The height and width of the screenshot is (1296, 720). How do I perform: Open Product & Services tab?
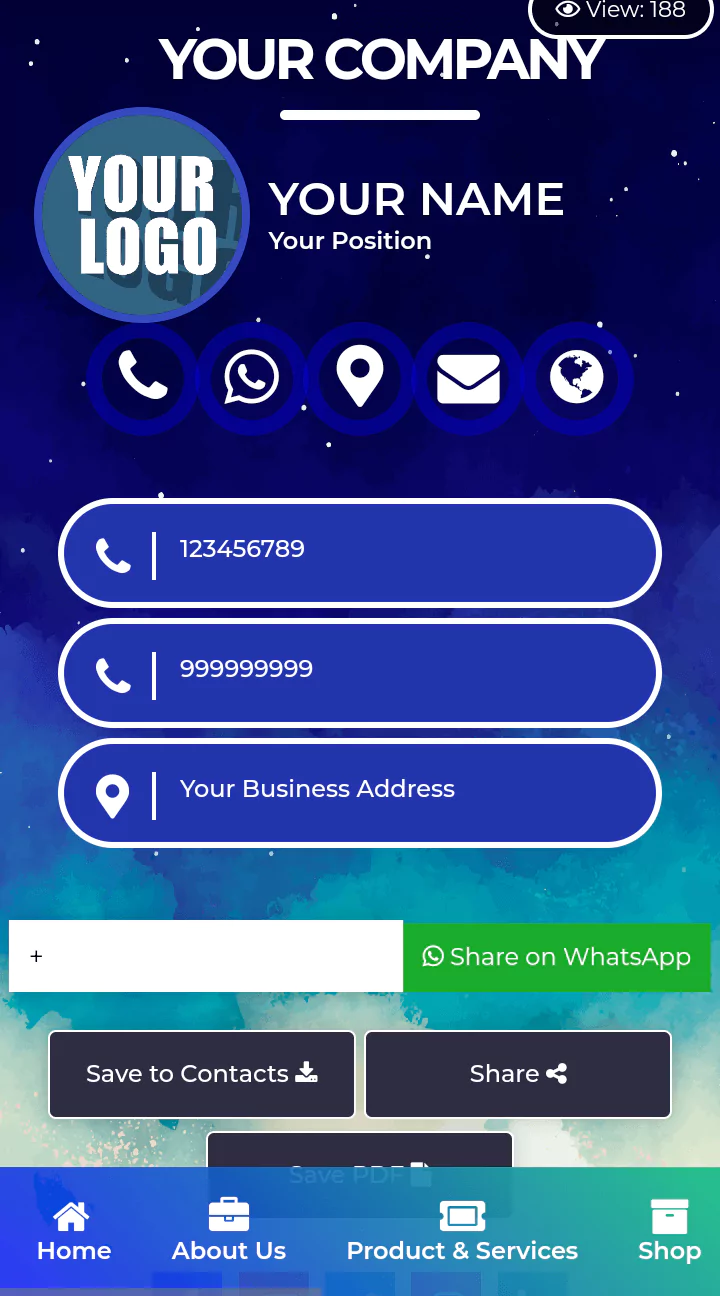click(462, 1232)
